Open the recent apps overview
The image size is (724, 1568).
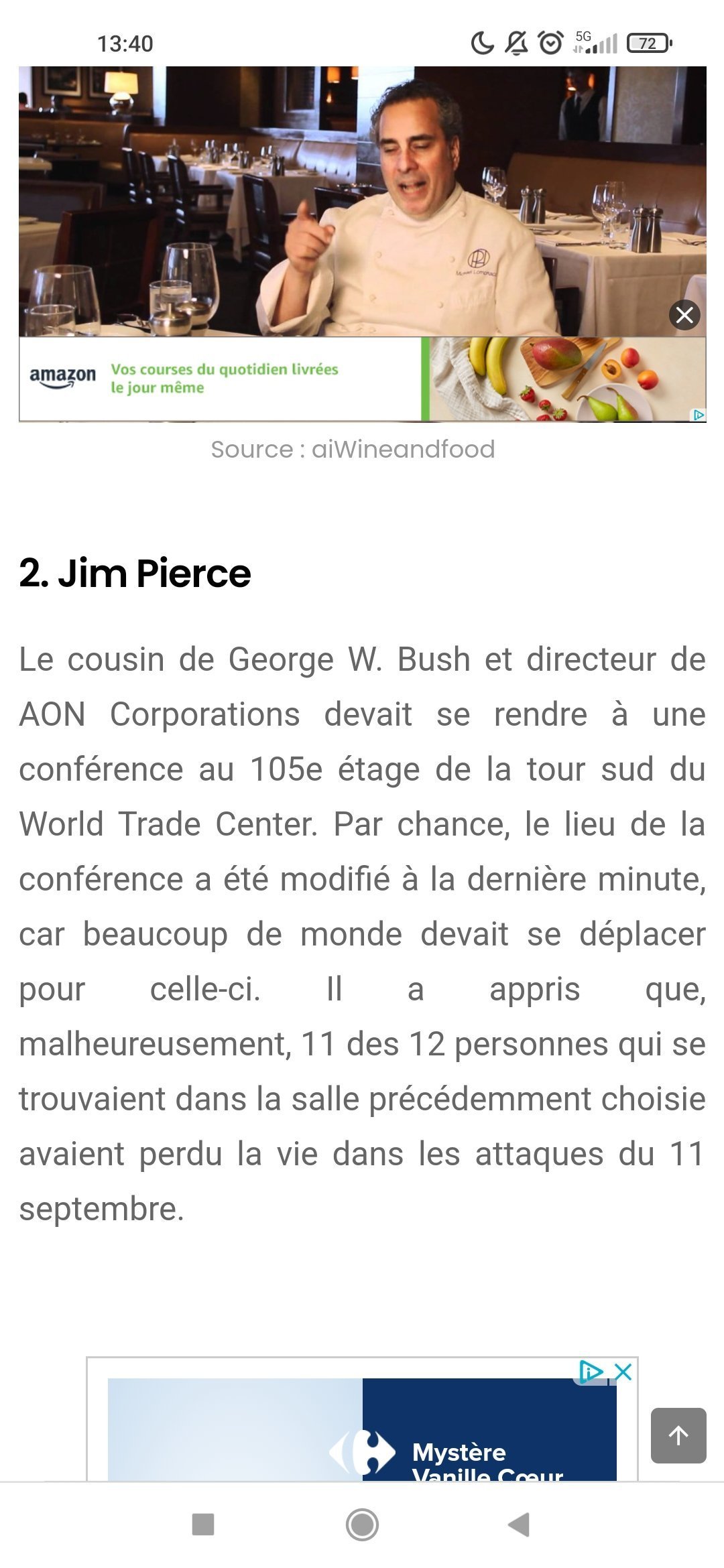[203, 1524]
